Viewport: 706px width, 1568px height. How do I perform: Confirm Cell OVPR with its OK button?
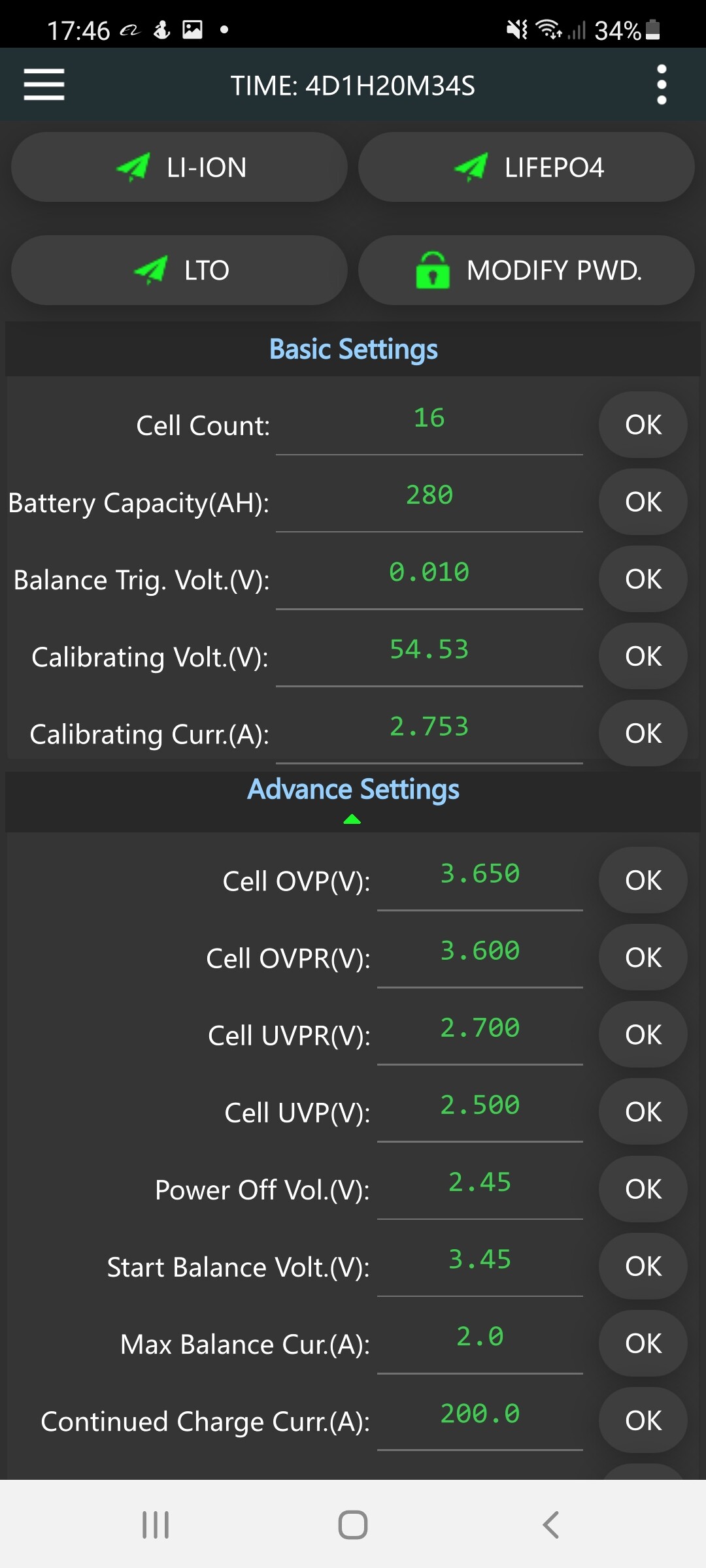[643, 957]
